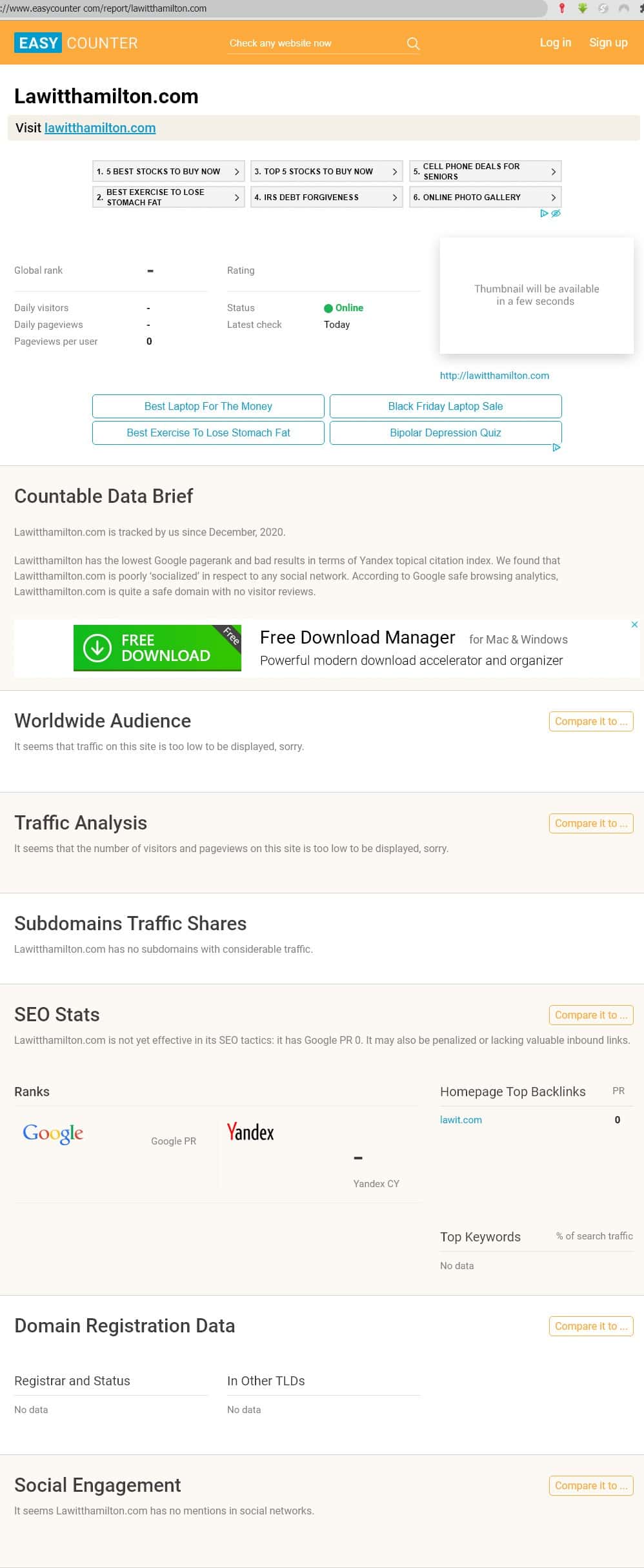Open http://lawitthamilton.com link under thumbnail
644x1568 pixels.
[x=494, y=375]
